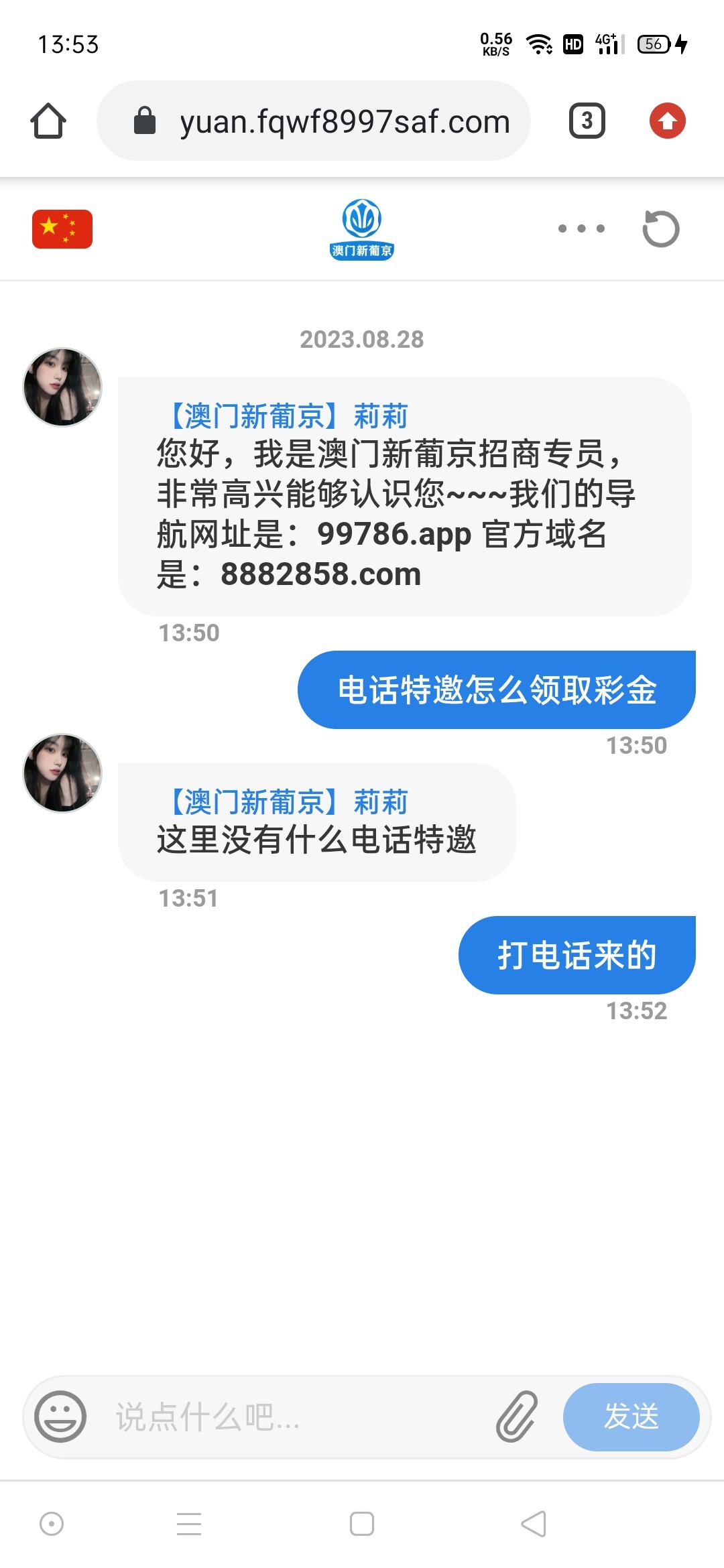Refresh the chat with the reload icon
Viewport: 724px width, 1568px height.
point(660,229)
